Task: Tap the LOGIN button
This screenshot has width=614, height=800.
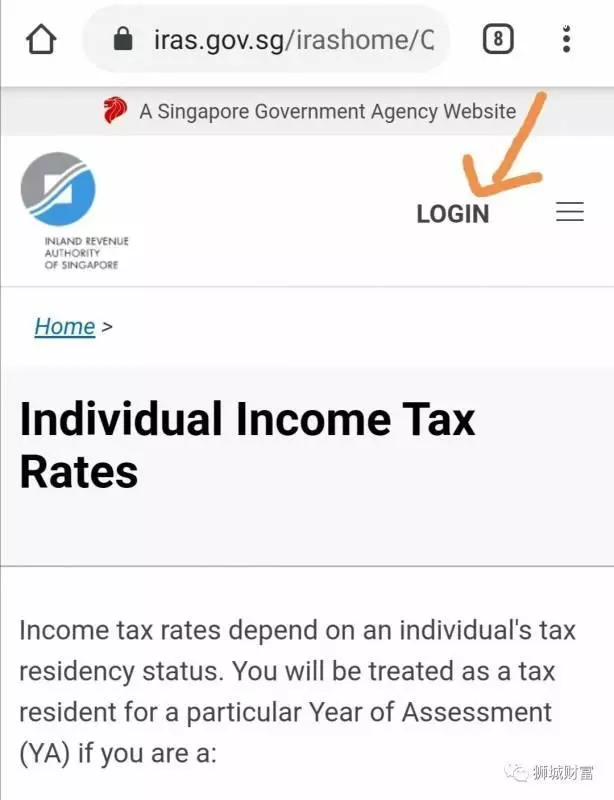Action: [x=453, y=213]
